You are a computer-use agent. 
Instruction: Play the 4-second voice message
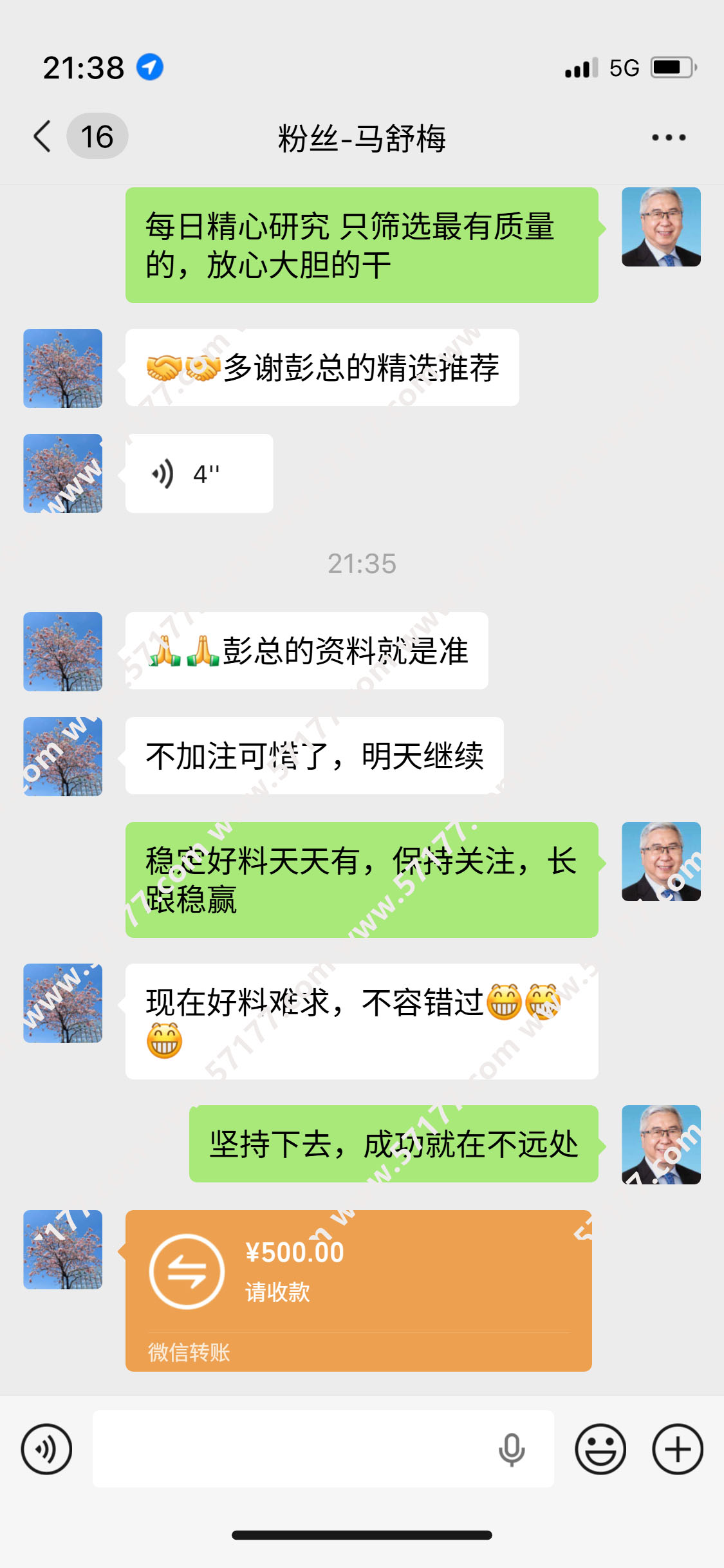tap(198, 474)
